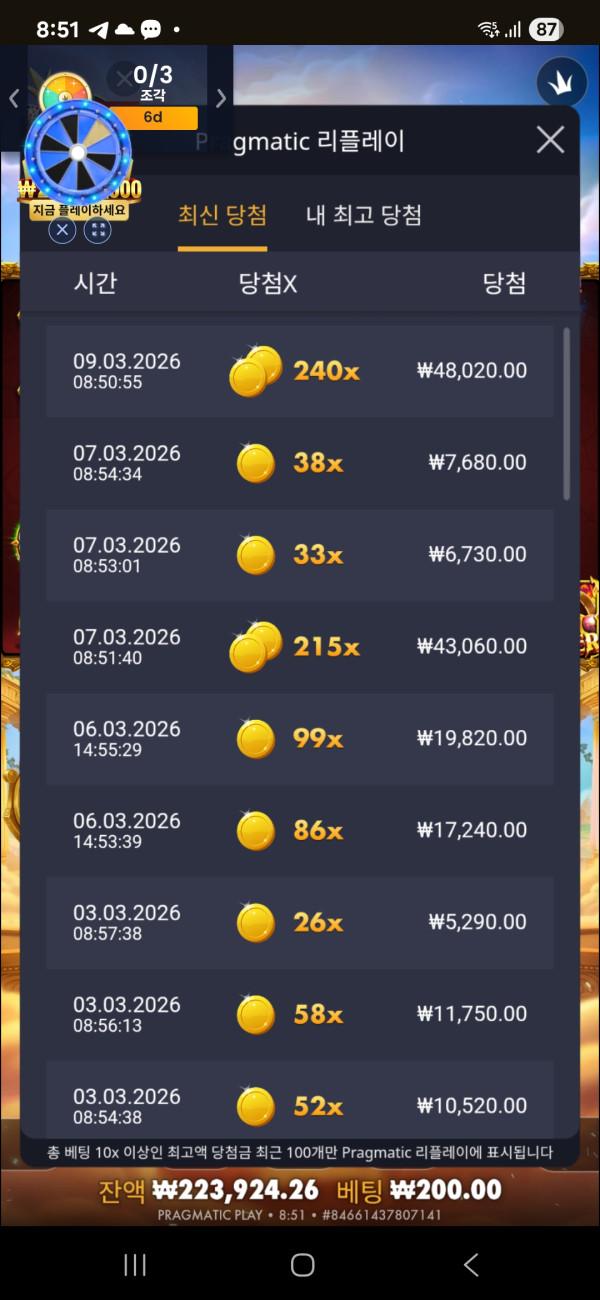Switch to the 내 최고 당첨 tab
This screenshot has height=1300, width=600.
[x=363, y=215]
